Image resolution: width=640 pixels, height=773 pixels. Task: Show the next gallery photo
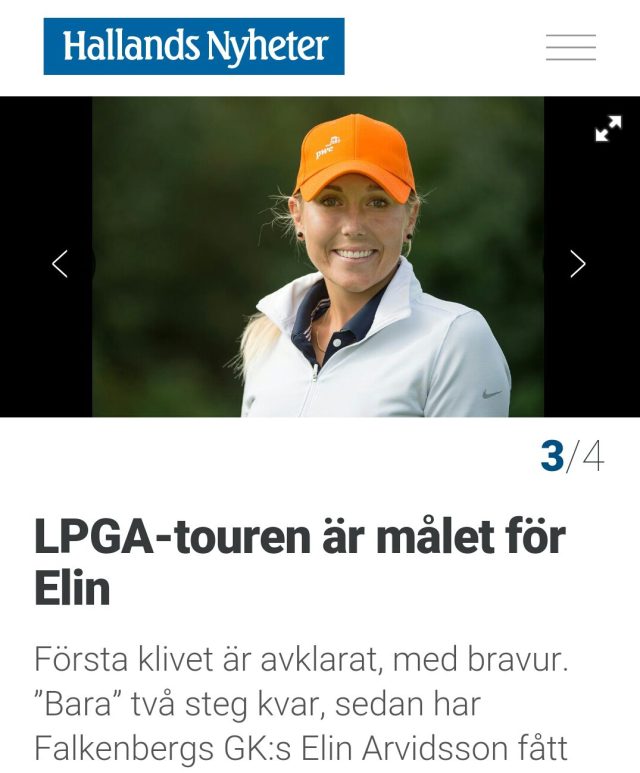coord(577,263)
